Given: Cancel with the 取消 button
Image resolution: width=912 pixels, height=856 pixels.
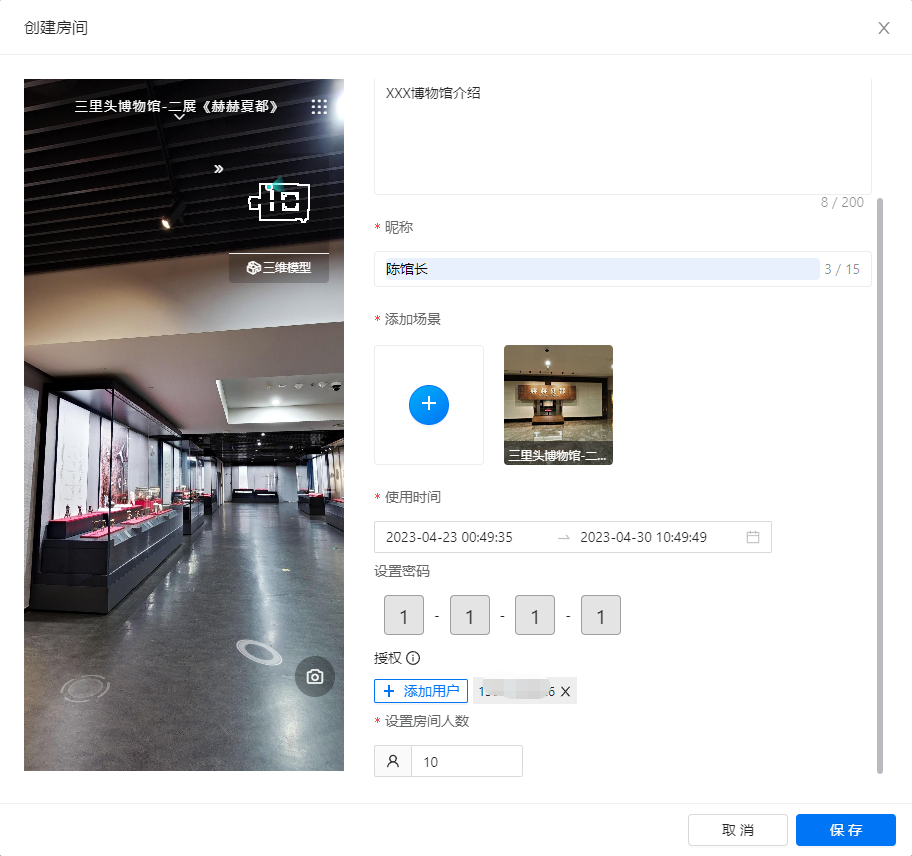Looking at the screenshot, I should 738,830.
